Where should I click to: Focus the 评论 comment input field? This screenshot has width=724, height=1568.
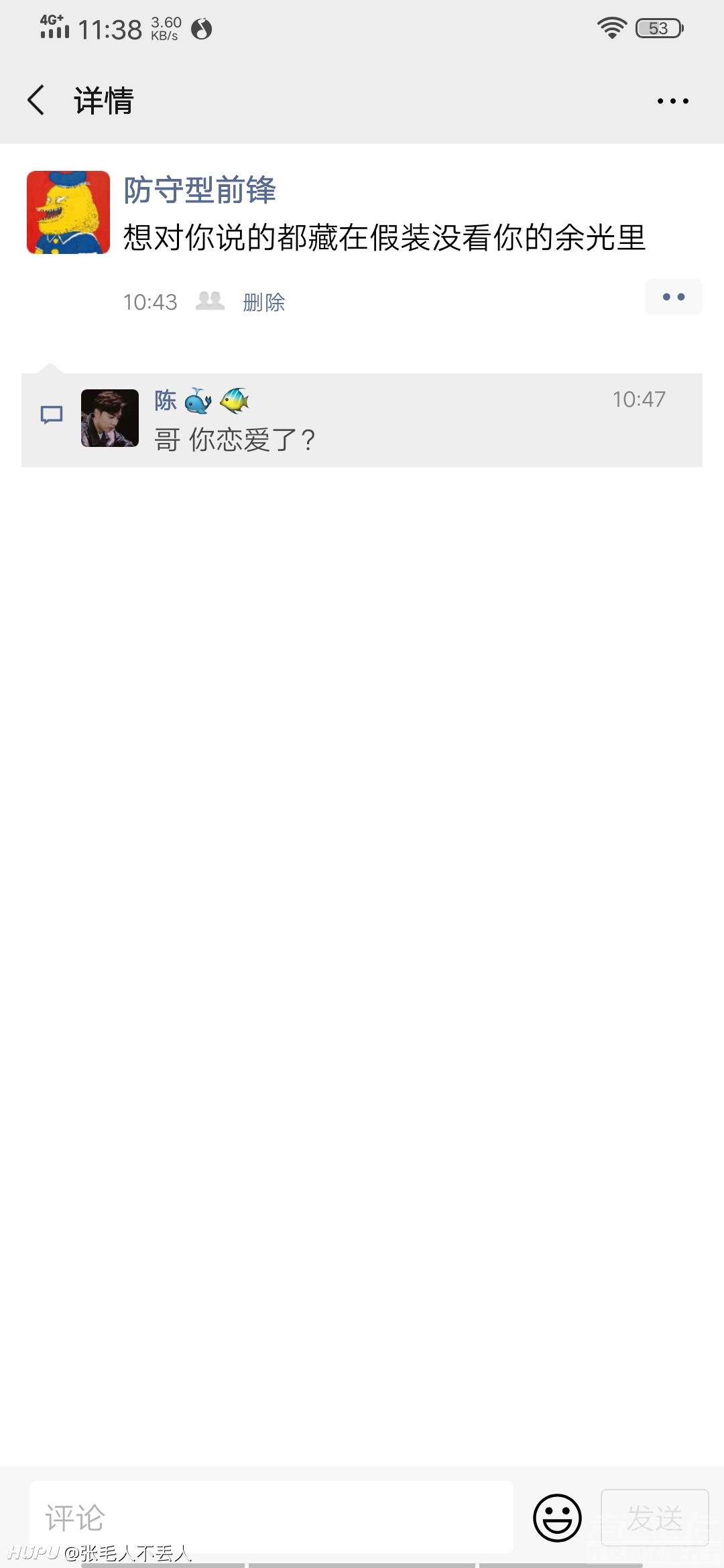coord(271,1517)
